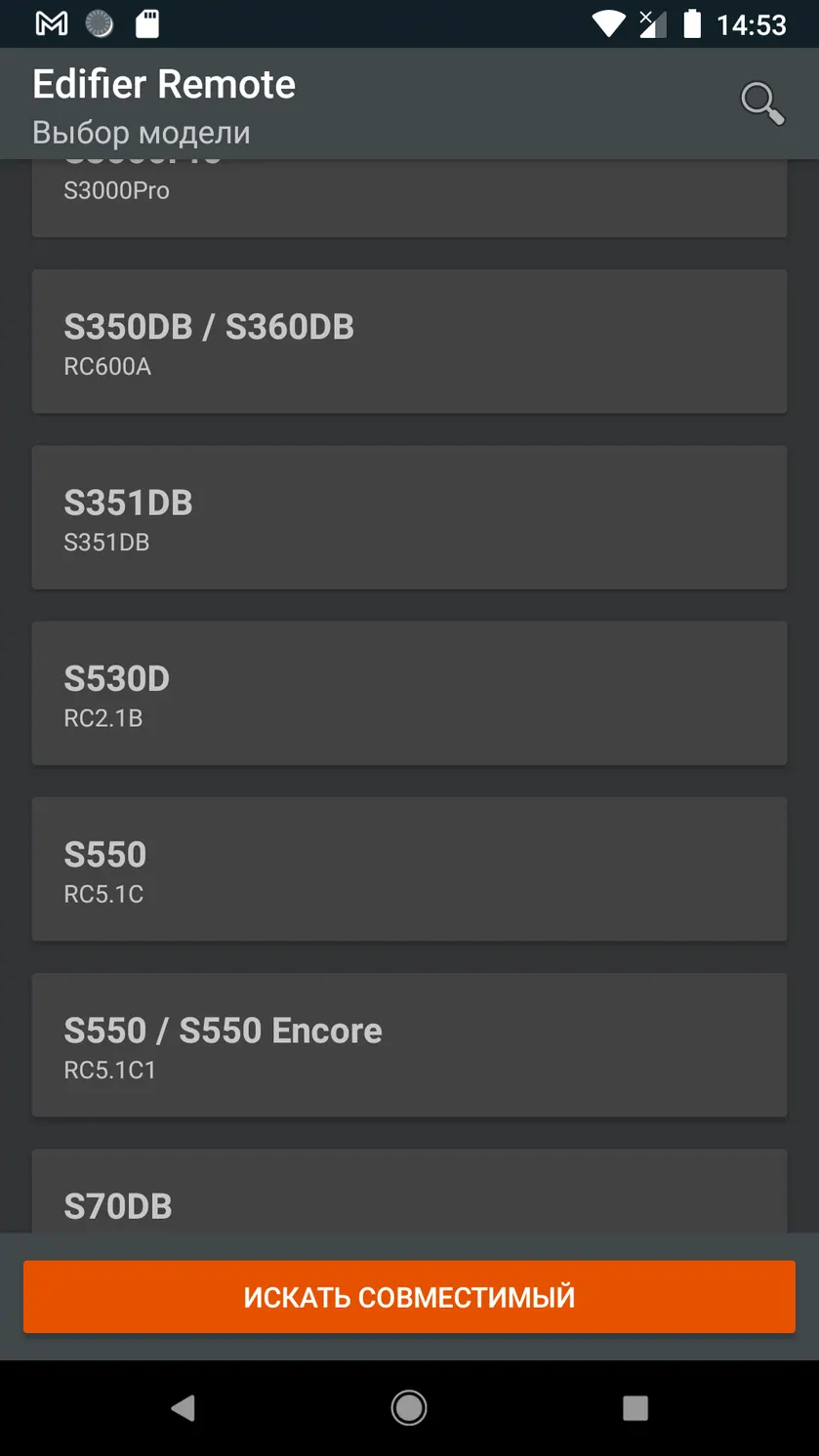Go back using system back button

183,1407
